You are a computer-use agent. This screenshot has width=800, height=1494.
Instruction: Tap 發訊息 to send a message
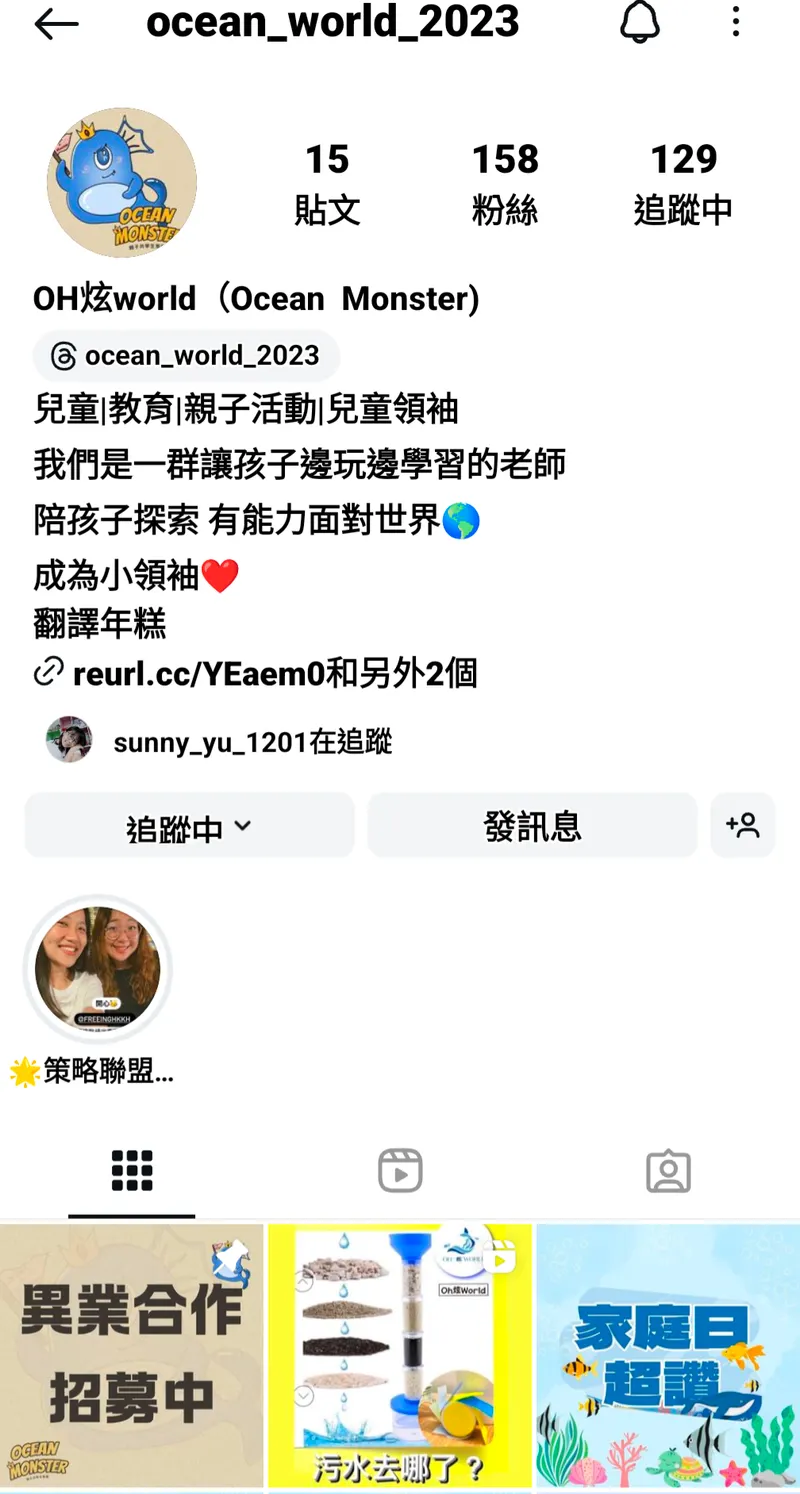[532, 827]
